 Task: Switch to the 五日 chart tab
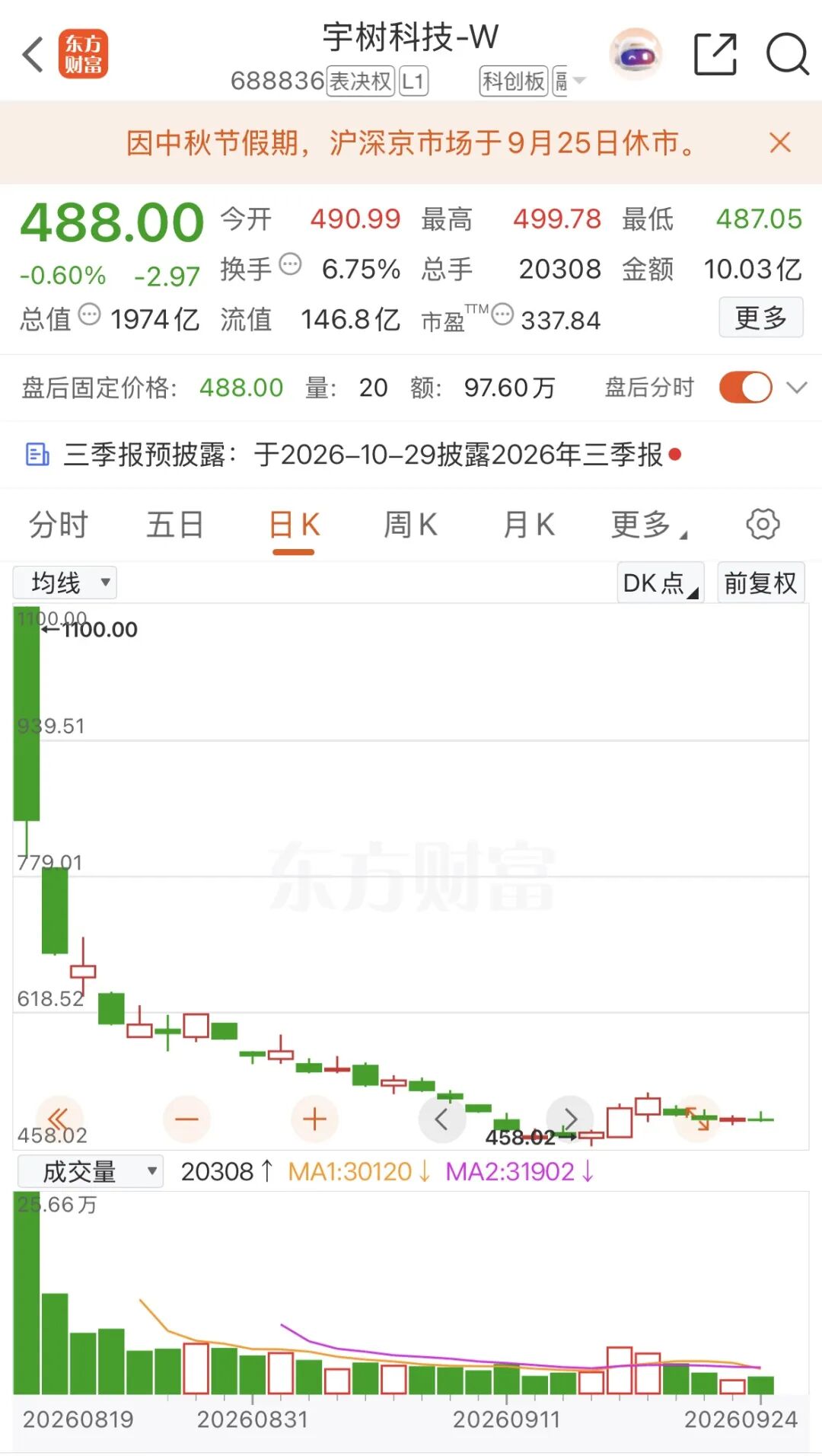[175, 525]
